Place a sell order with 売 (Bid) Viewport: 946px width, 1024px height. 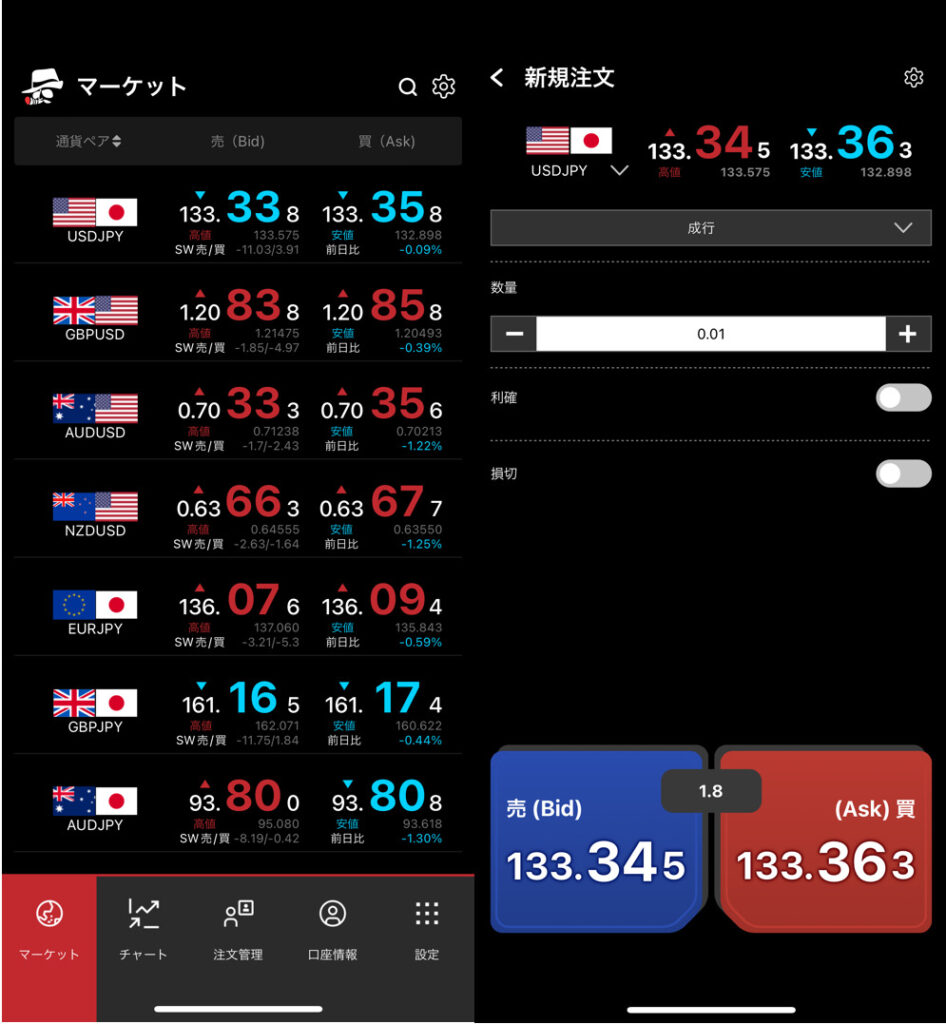click(594, 842)
